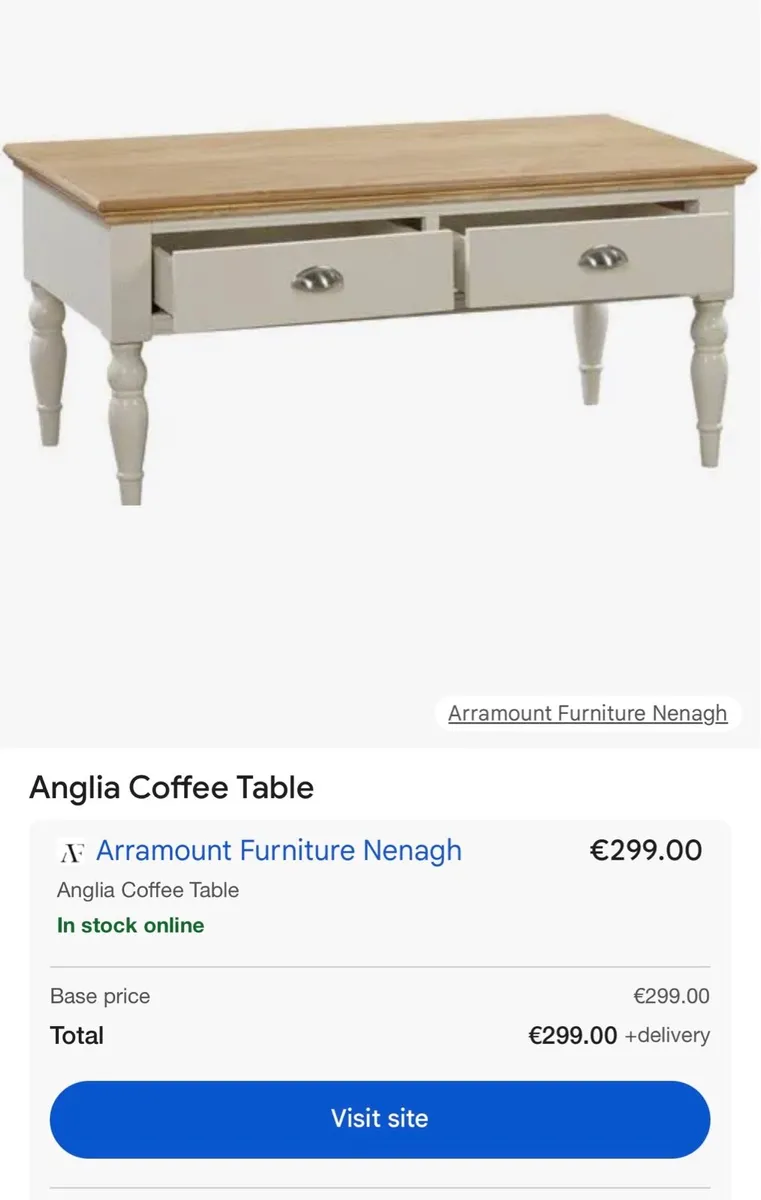This screenshot has width=761, height=1200.
Task: Click the €299.00 base price amount
Action: tap(670, 996)
